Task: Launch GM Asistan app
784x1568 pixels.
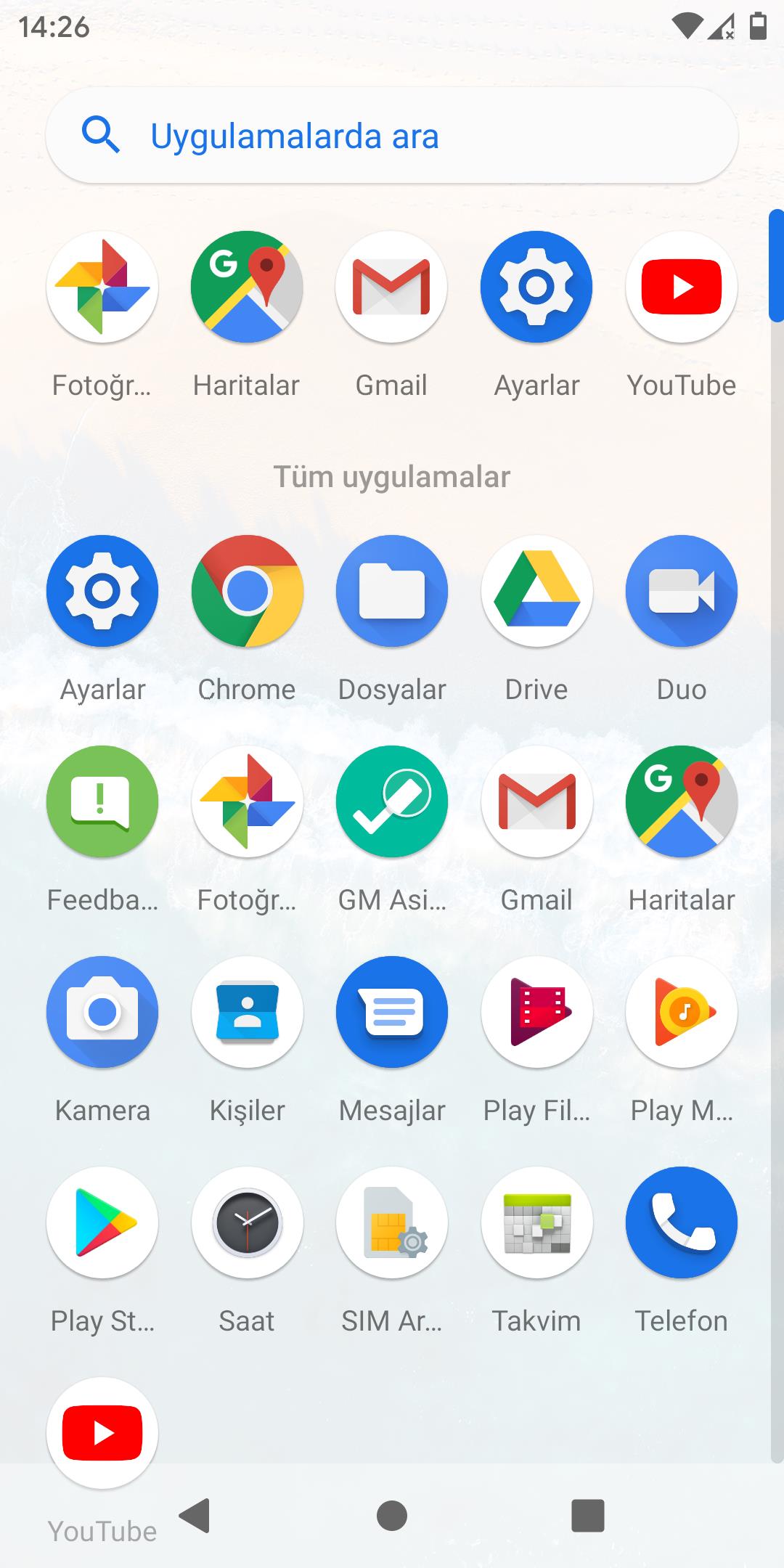Action: click(392, 801)
